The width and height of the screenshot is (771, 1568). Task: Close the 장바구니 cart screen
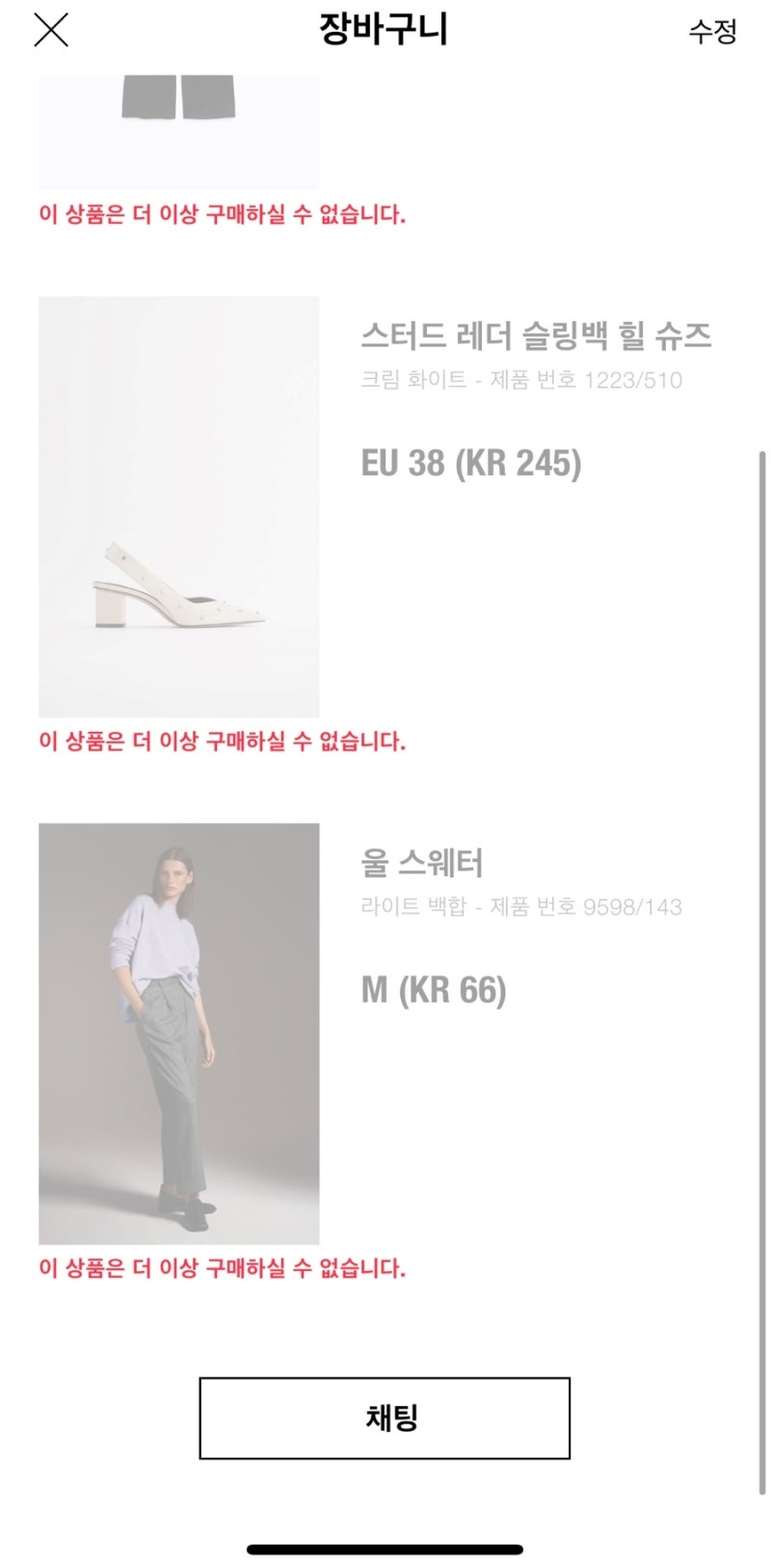tap(51, 30)
